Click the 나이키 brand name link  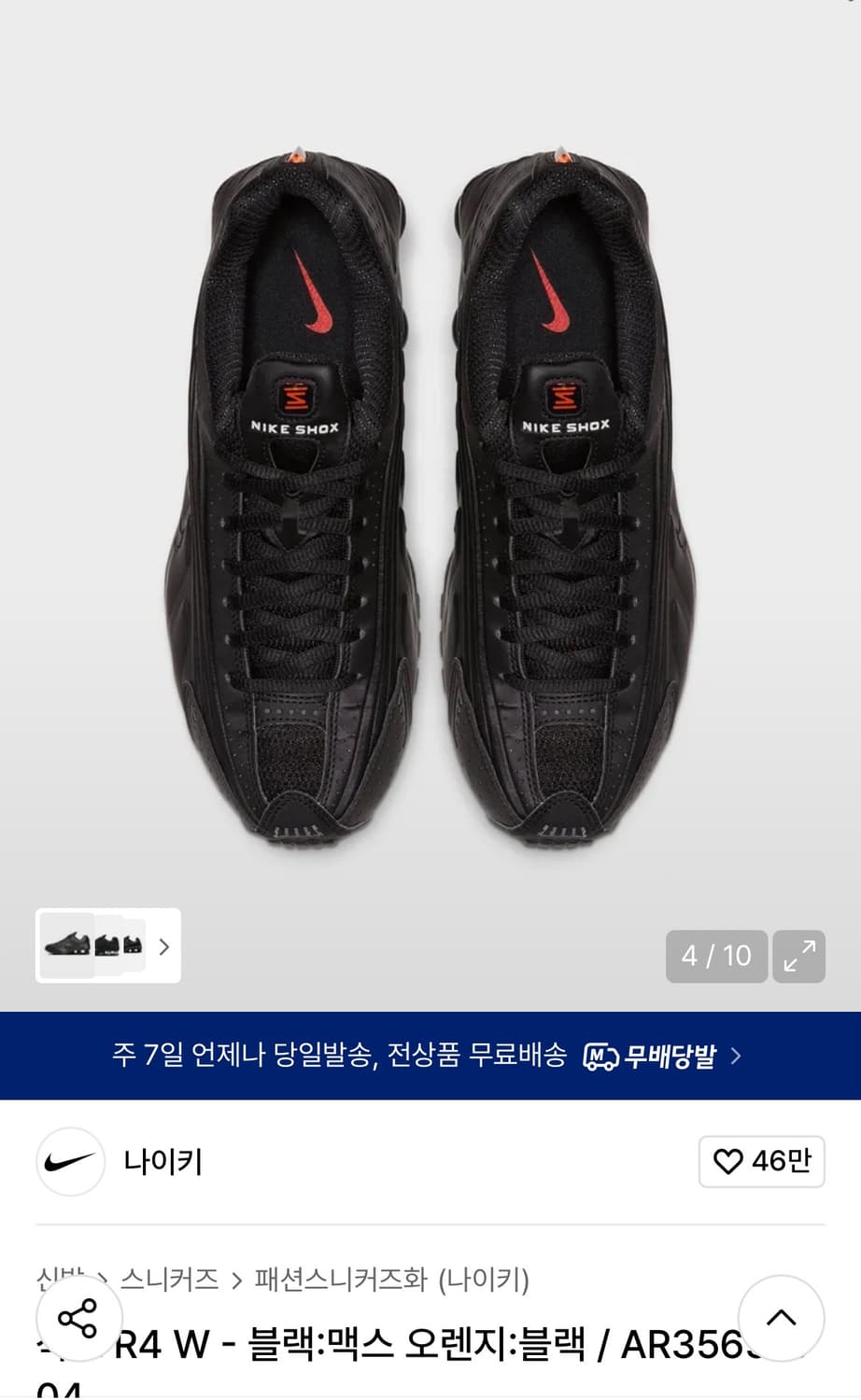click(164, 1162)
